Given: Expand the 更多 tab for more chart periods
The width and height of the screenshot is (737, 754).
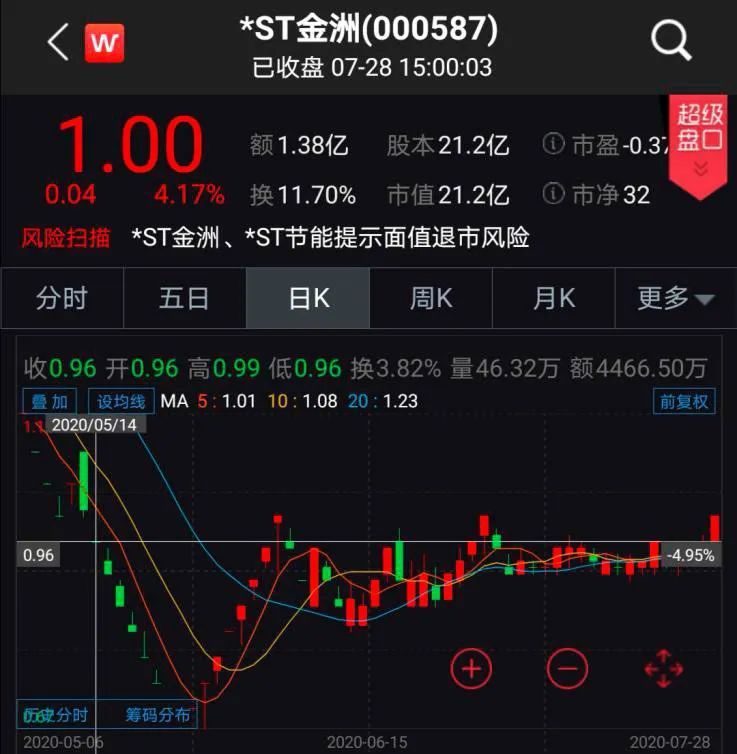Looking at the screenshot, I should tap(672, 298).
